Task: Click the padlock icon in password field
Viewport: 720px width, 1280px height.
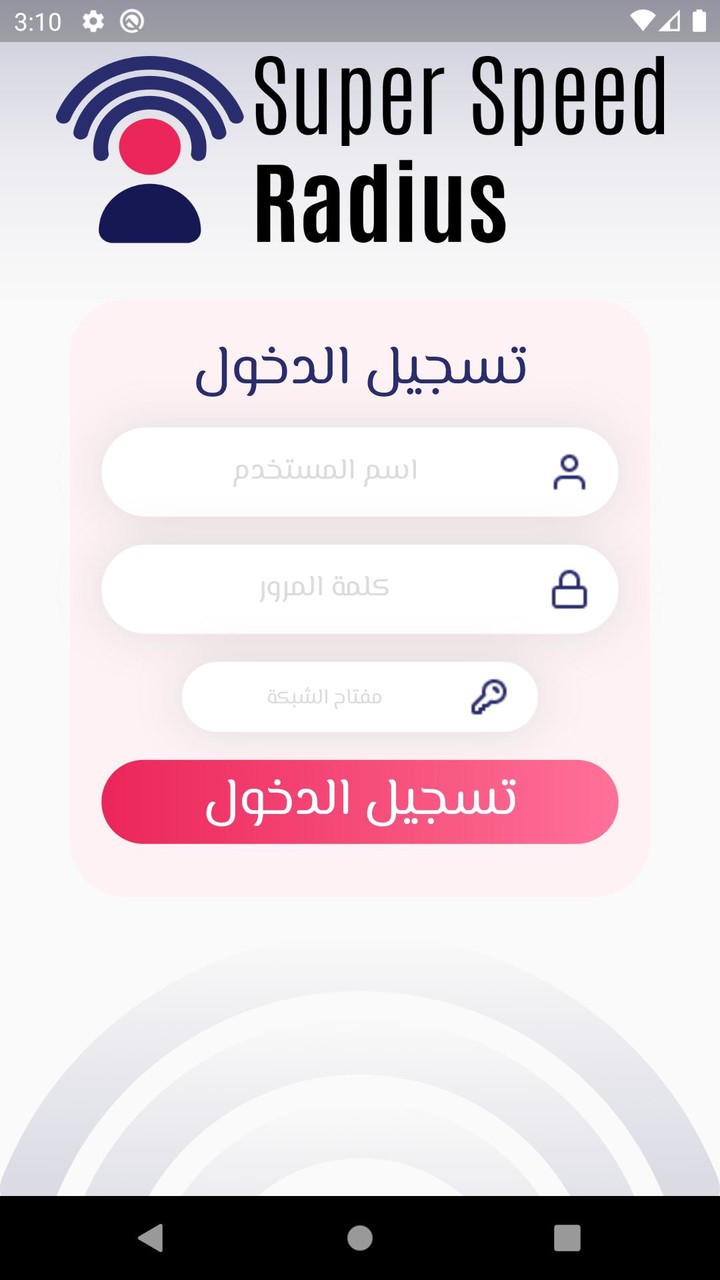Action: point(571,589)
